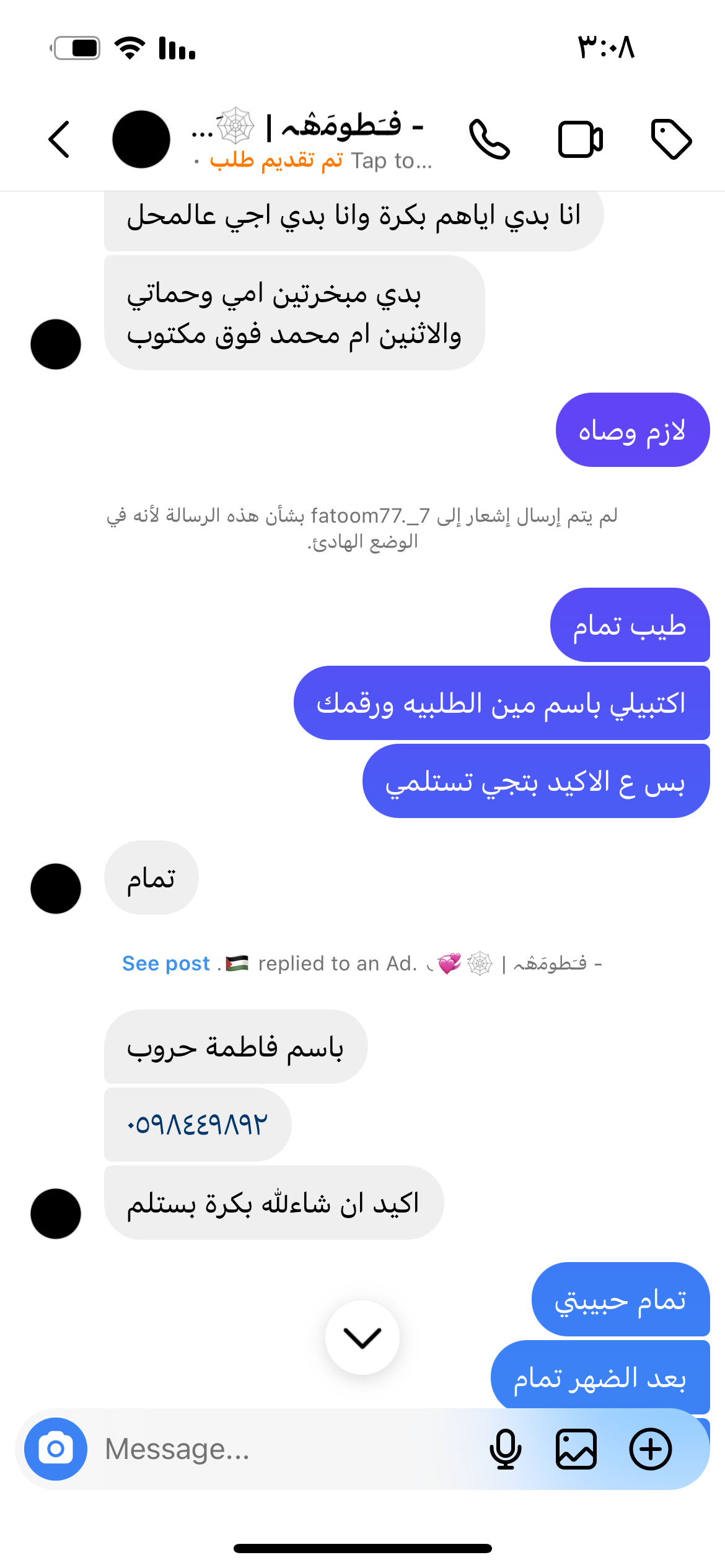
Task: Go back to the inbox
Action: click(59, 139)
